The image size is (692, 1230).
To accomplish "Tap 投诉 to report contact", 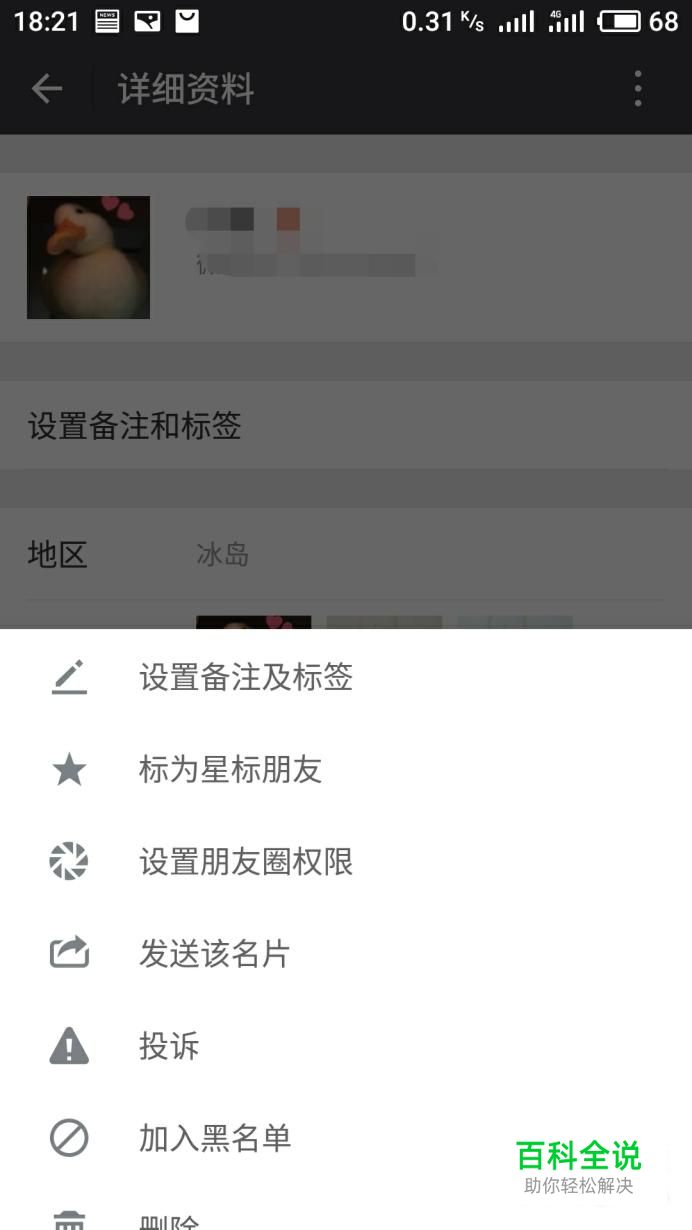I will [346, 1046].
